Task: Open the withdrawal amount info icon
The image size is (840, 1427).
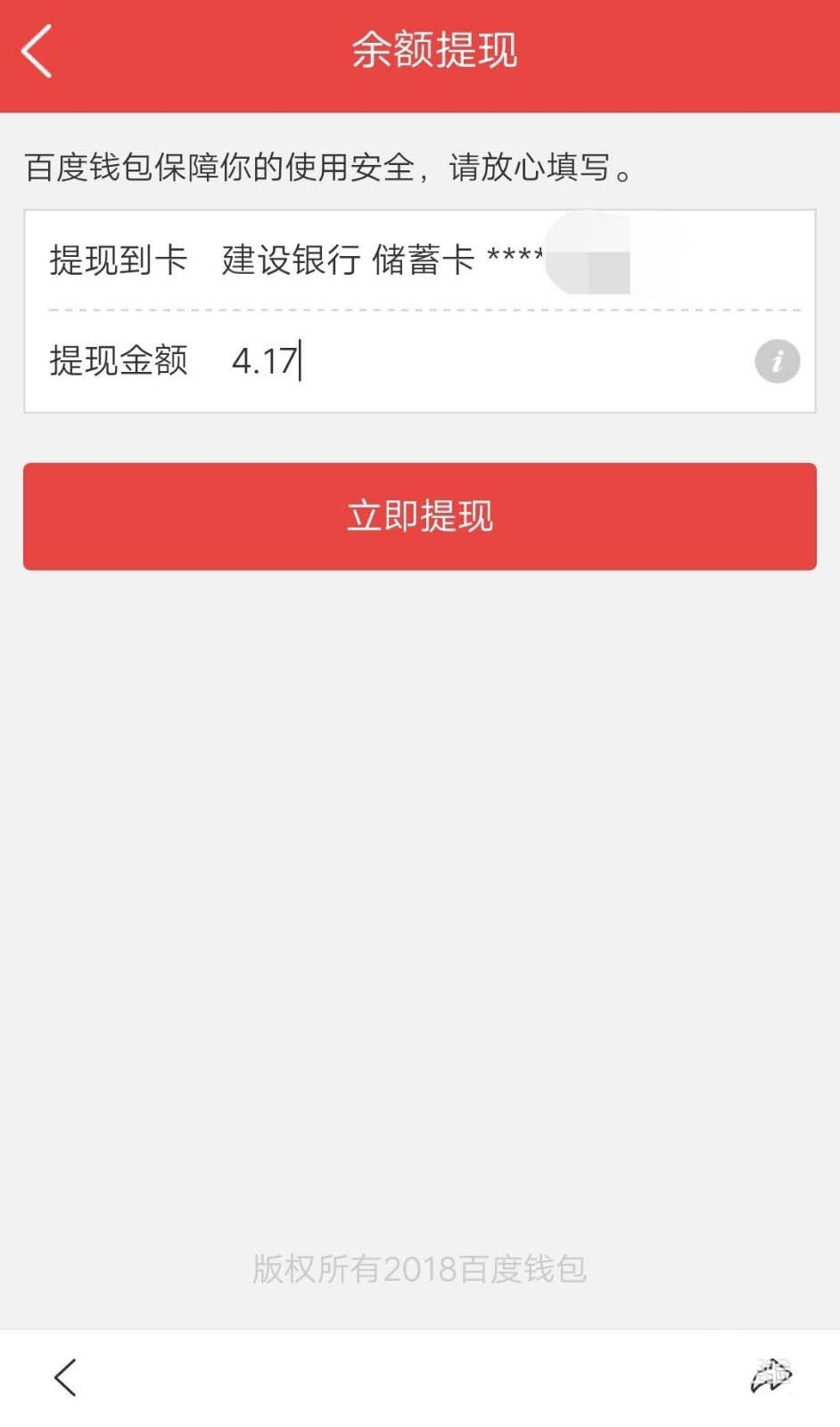Action: [777, 361]
